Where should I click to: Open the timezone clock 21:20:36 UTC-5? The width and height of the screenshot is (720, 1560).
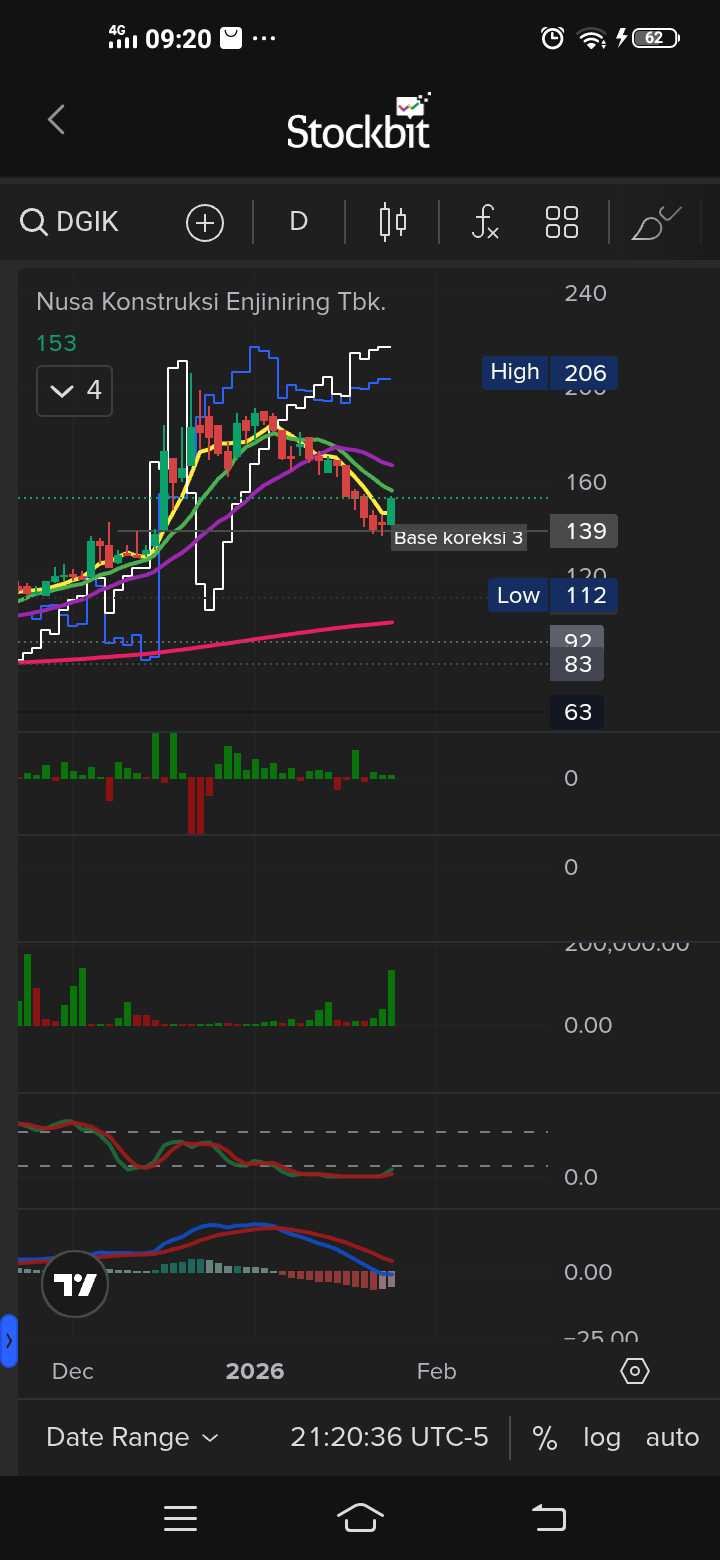click(389, 1437)
